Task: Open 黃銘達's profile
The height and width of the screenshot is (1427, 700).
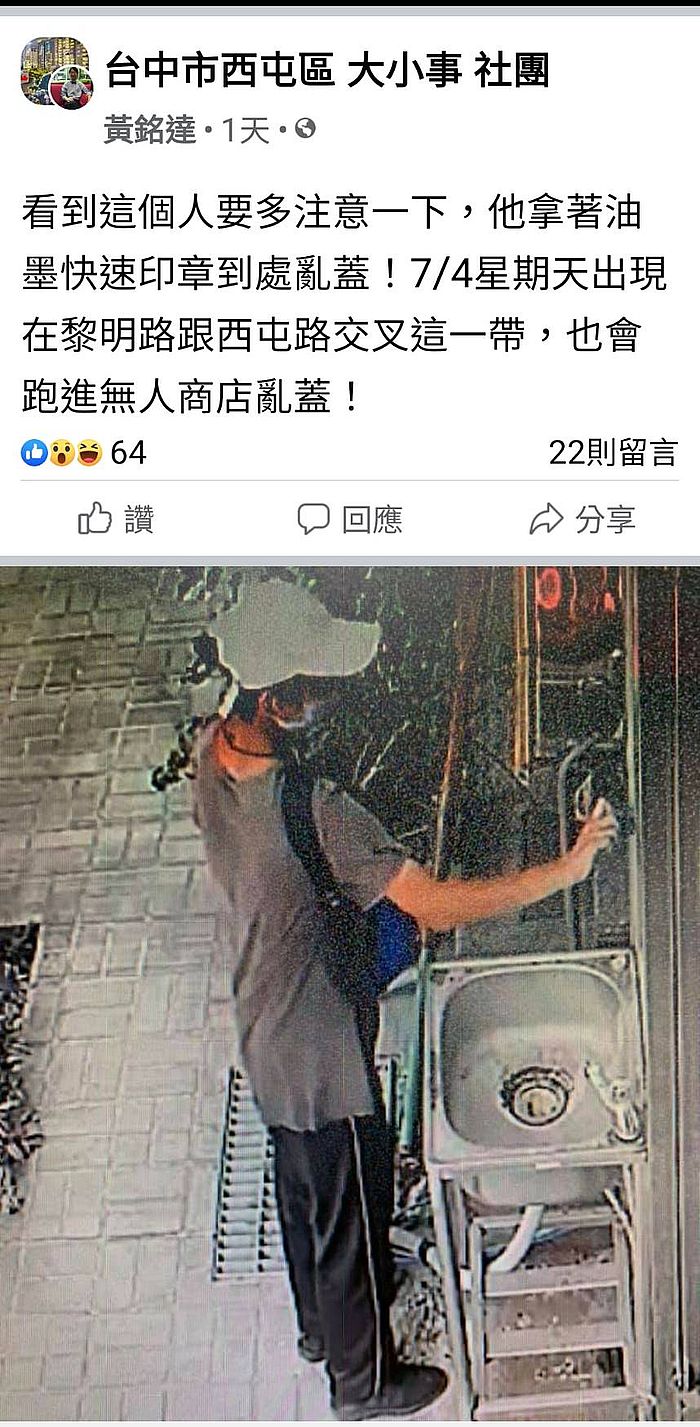Action: 150,129
